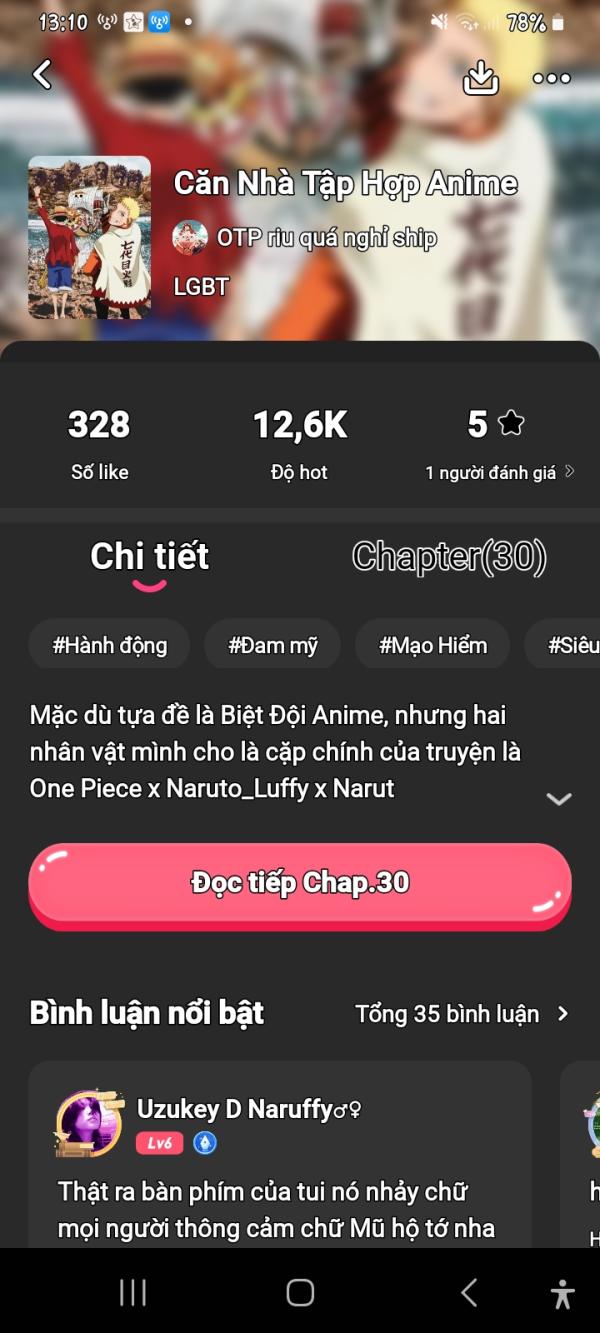Open the system recent apps view
Screen dimensions: 600x1333
click(133, 1292)
